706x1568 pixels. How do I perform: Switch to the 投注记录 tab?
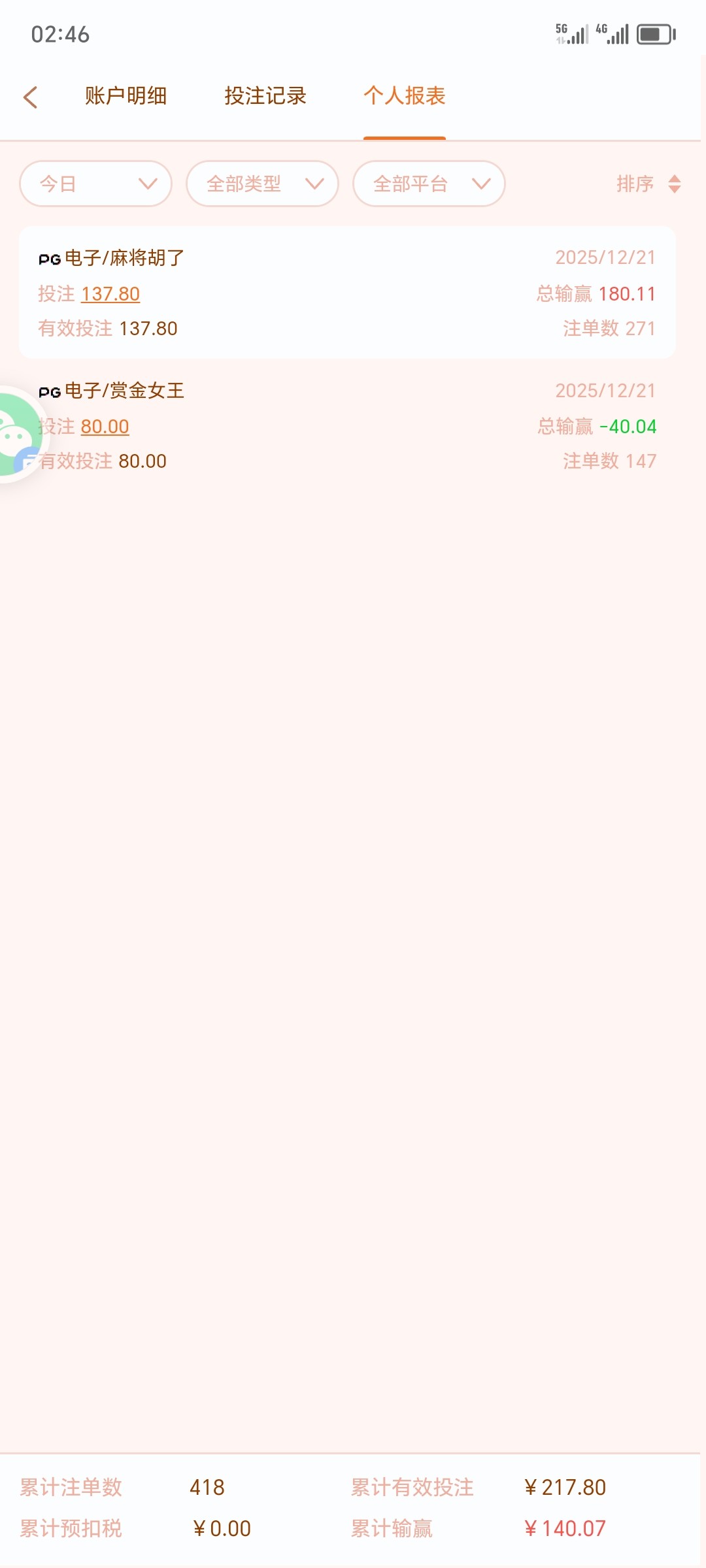pos(265,96)
